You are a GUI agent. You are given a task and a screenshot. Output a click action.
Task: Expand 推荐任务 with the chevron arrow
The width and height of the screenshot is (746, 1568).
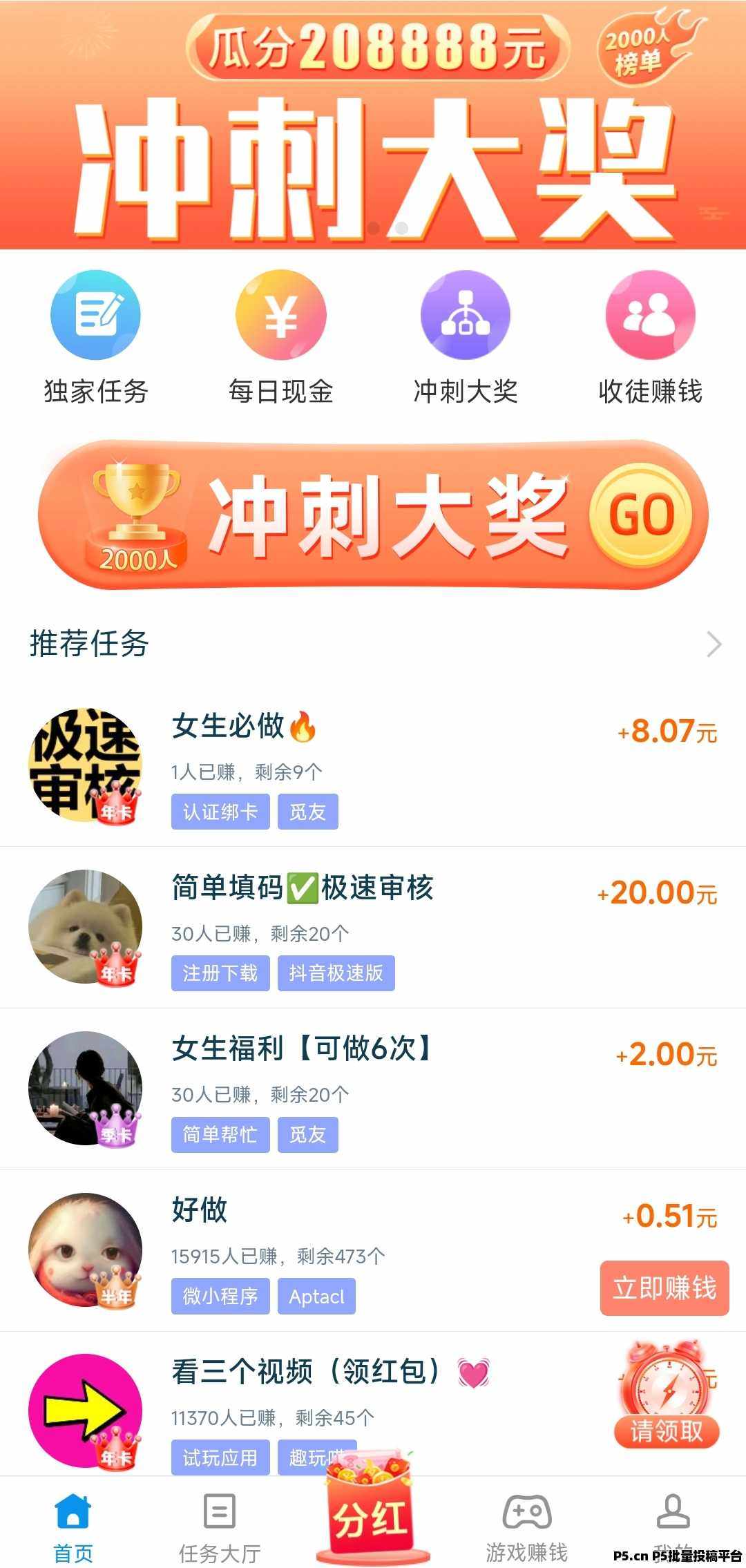pos(714,644)
